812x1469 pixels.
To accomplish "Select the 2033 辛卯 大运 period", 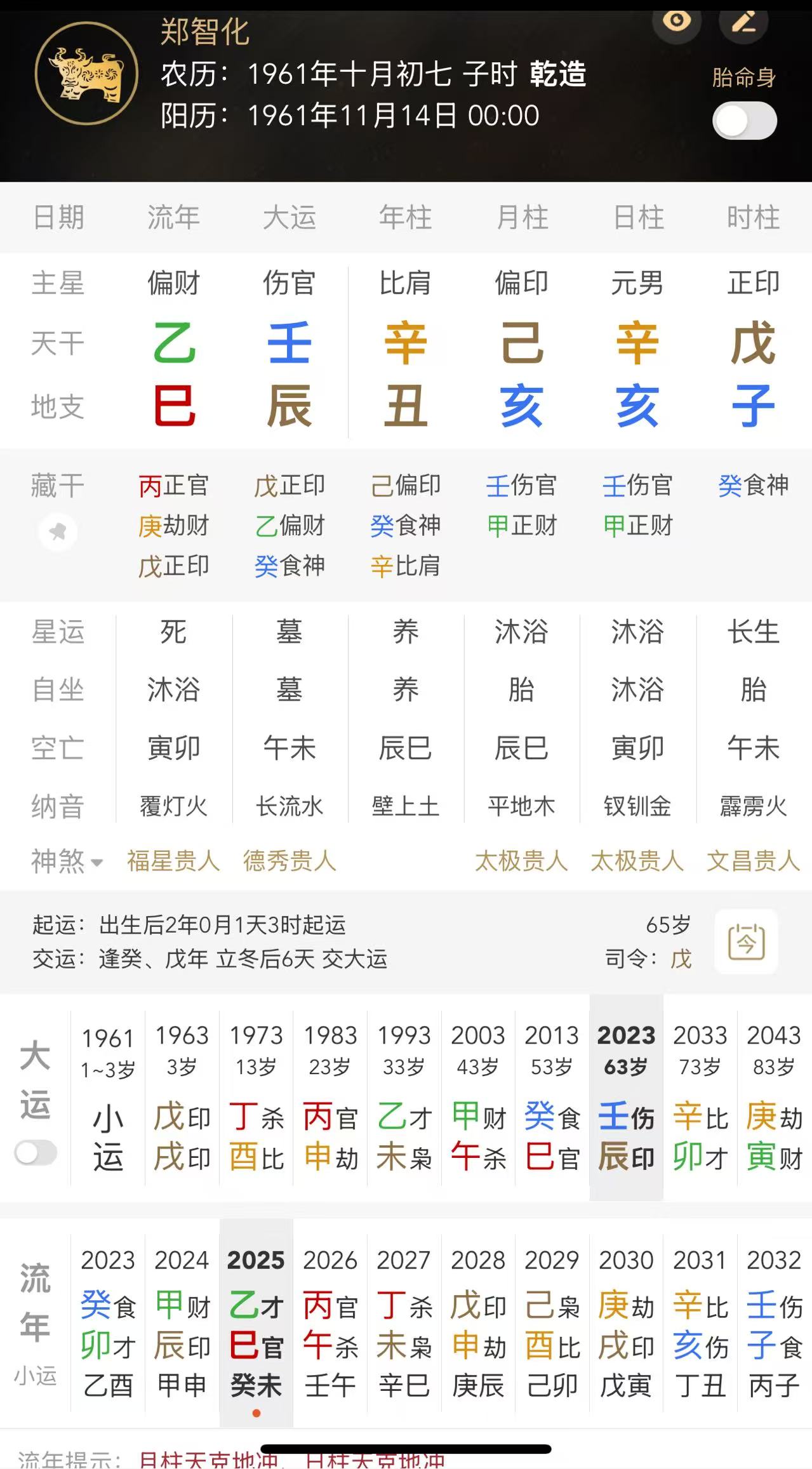I will (x=700, y=1098).
